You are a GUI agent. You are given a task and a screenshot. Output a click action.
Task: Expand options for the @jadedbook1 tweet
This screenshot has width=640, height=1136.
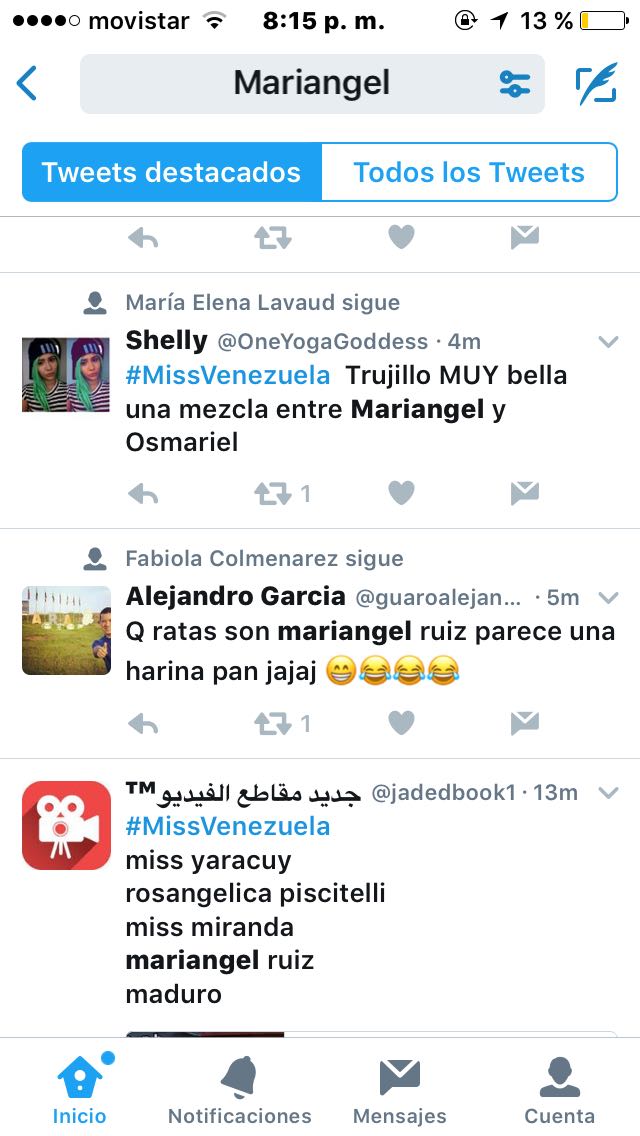point(608,793)
